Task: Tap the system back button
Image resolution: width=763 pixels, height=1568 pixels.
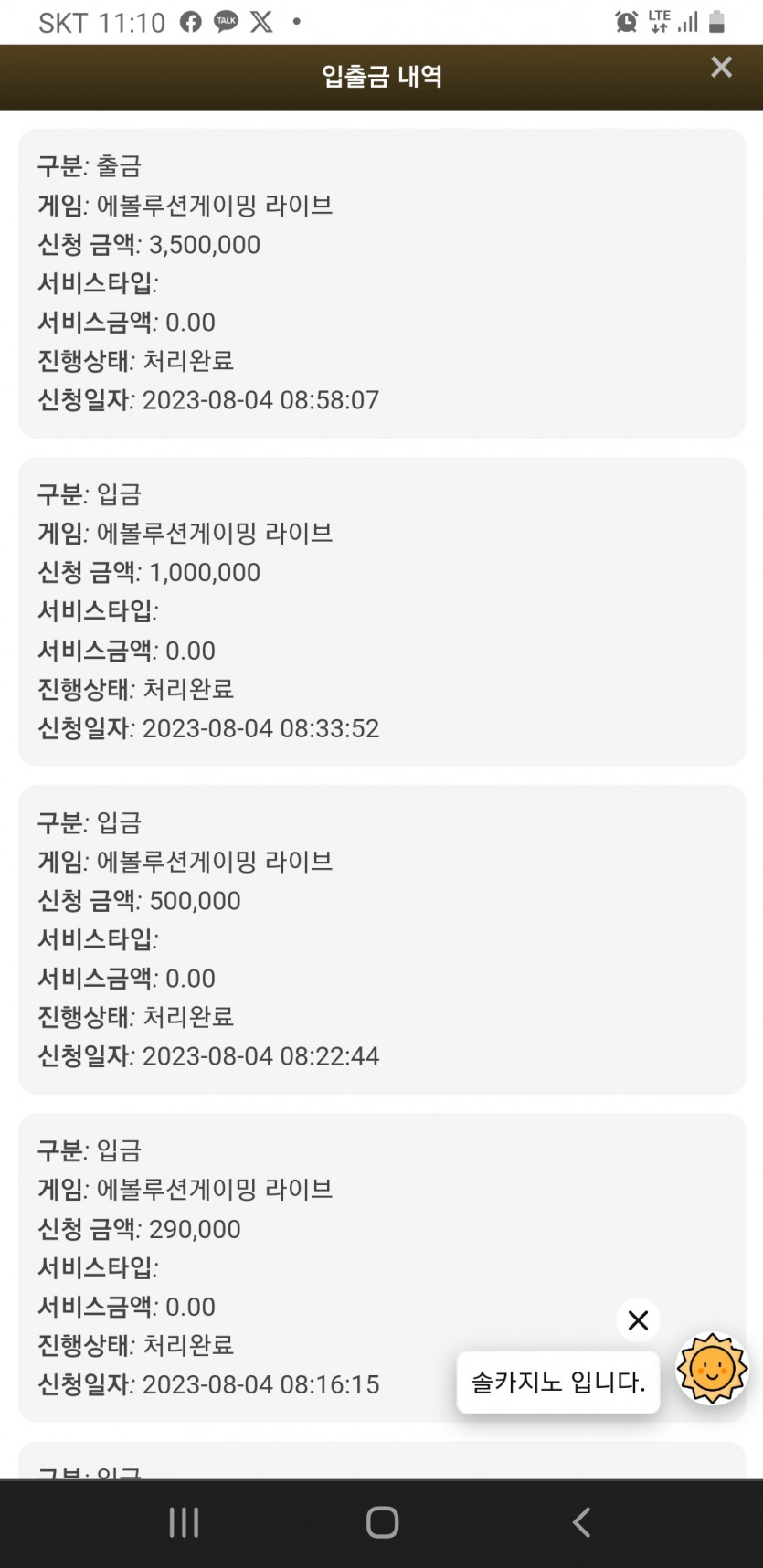Action: [581, 1522]
